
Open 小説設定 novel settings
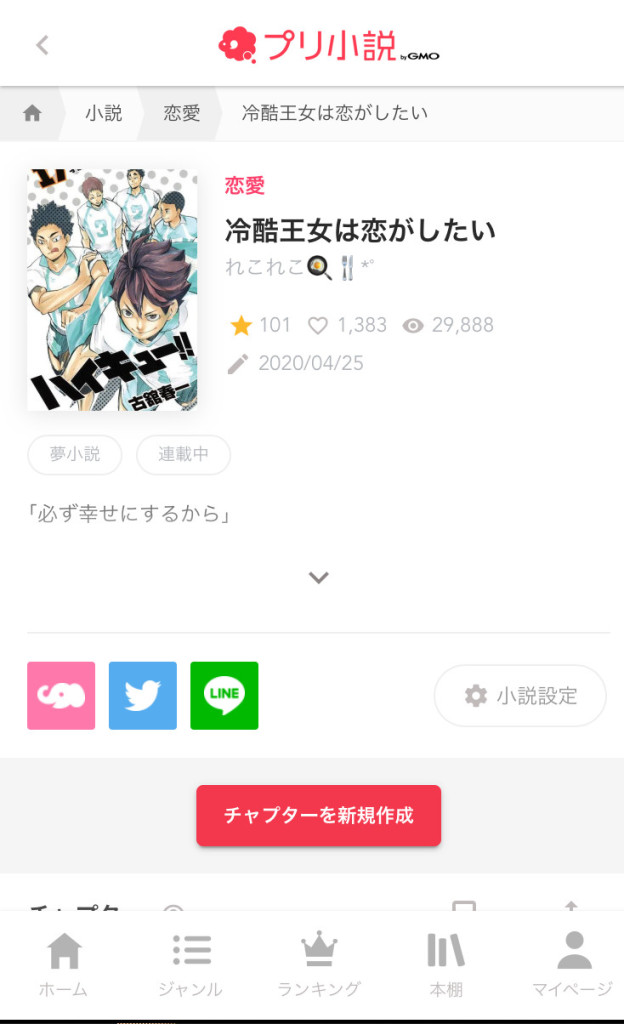tap(520, 695)
